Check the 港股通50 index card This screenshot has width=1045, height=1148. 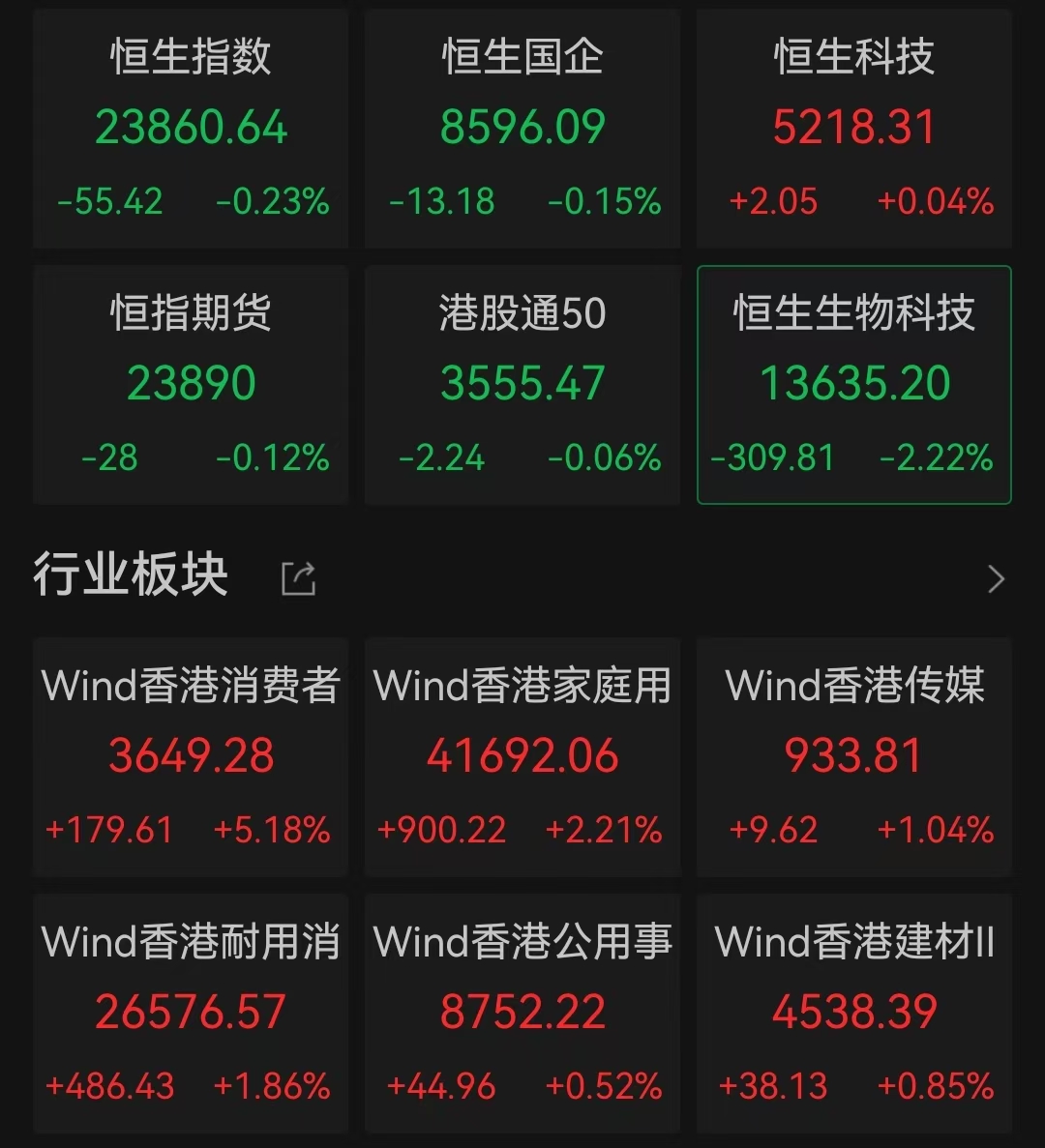(522, 382)
